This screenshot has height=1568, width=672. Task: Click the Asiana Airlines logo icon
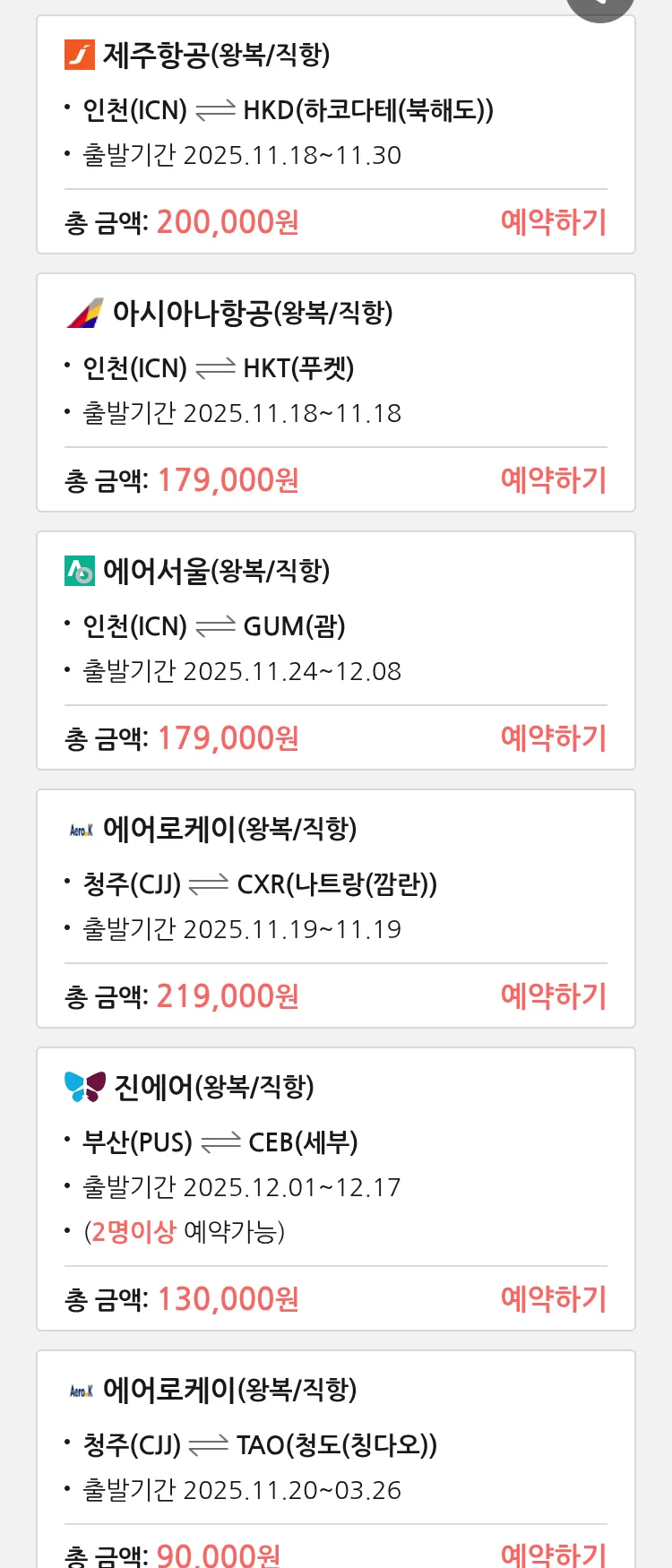pos(82,313)
